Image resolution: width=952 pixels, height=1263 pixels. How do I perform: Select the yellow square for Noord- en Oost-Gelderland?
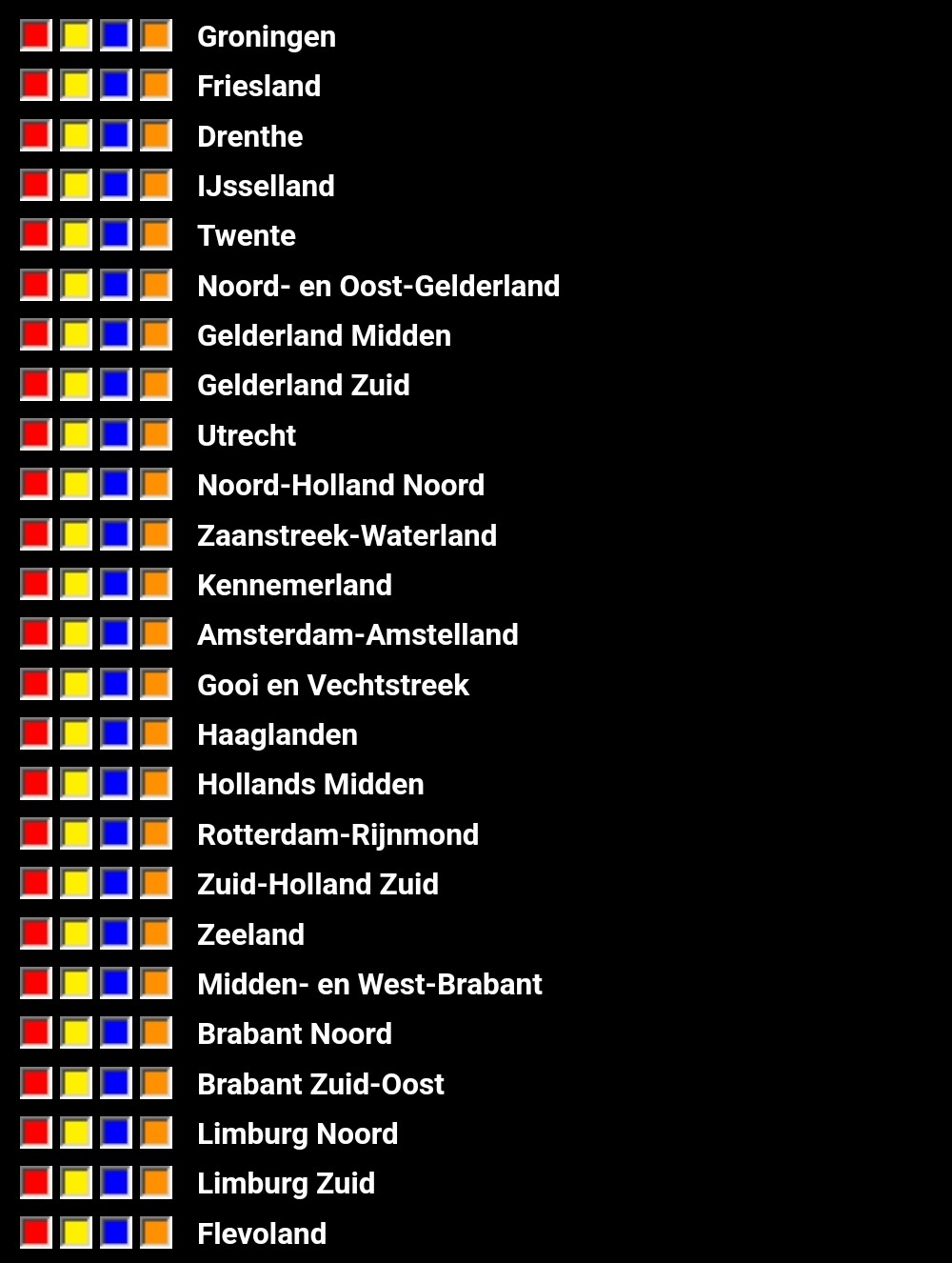click(75, 285)
